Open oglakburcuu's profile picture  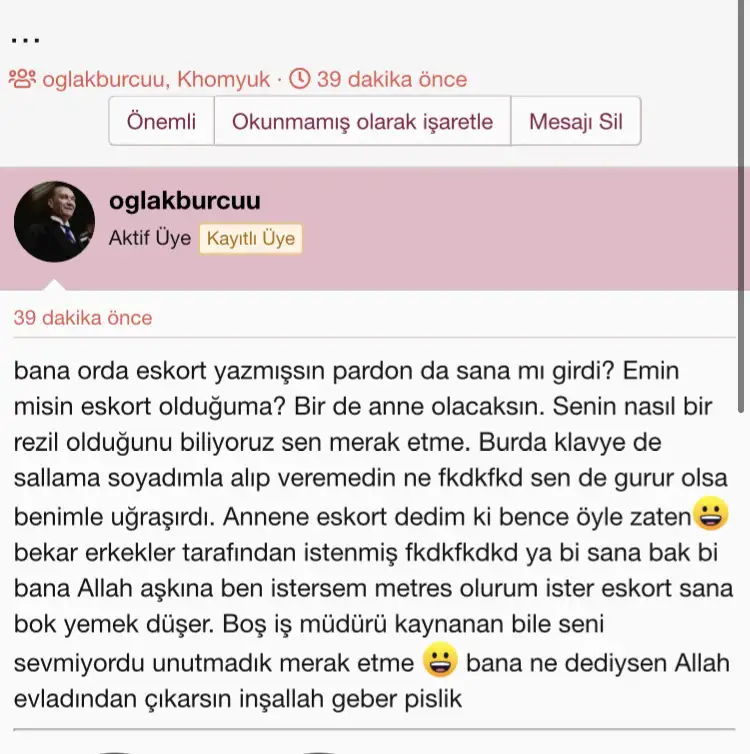click(x=54, y=222)
